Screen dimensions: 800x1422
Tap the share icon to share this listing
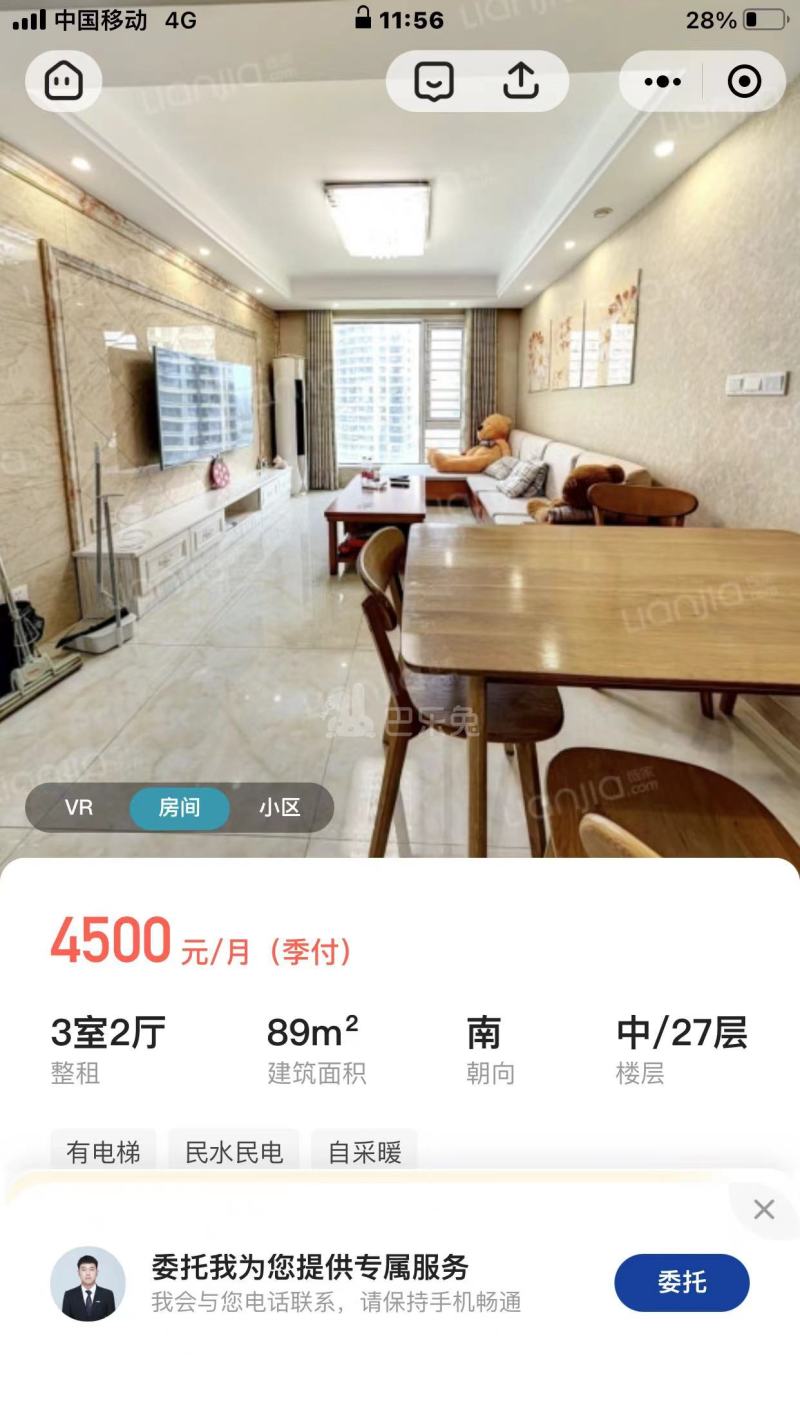coord(519,81)
